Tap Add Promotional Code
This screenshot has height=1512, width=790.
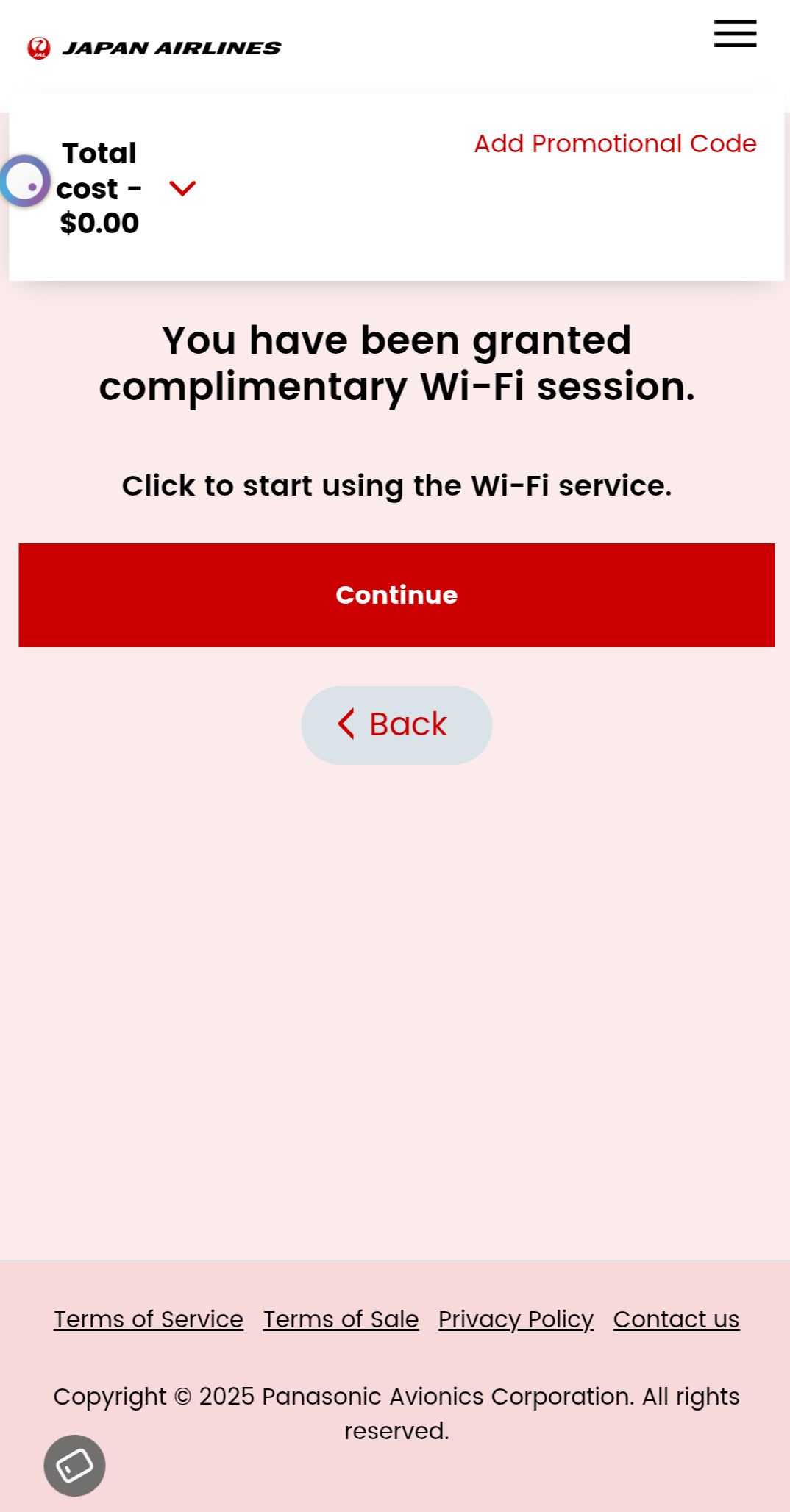tap(615, 143)
